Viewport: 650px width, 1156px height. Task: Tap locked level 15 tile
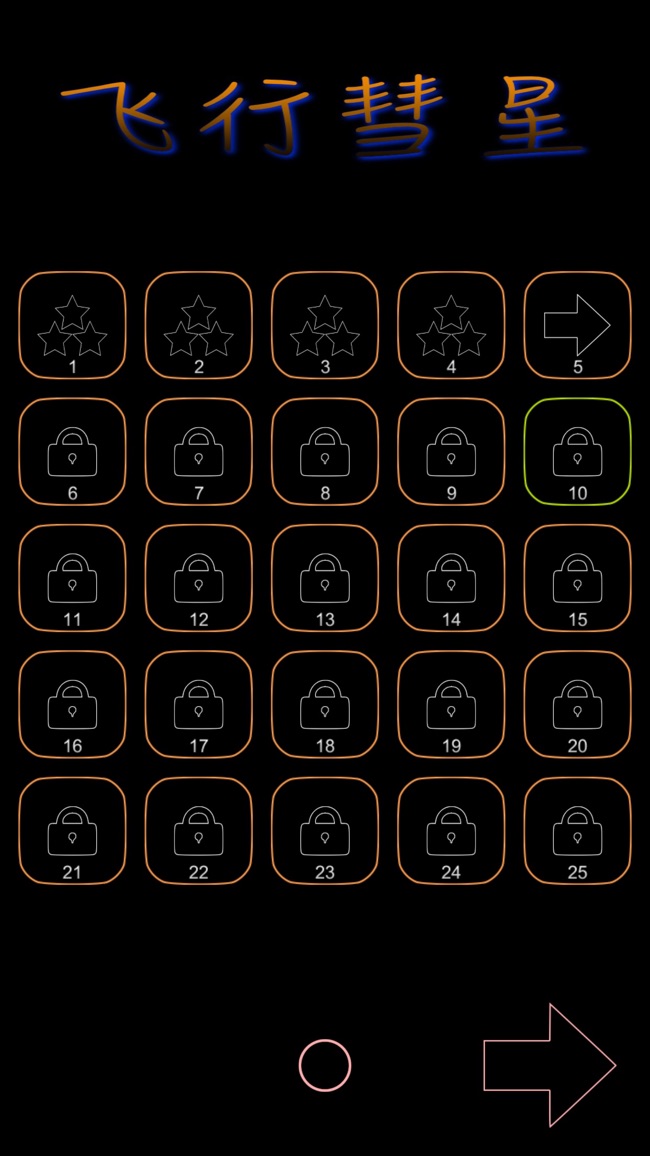pos(577,578)
